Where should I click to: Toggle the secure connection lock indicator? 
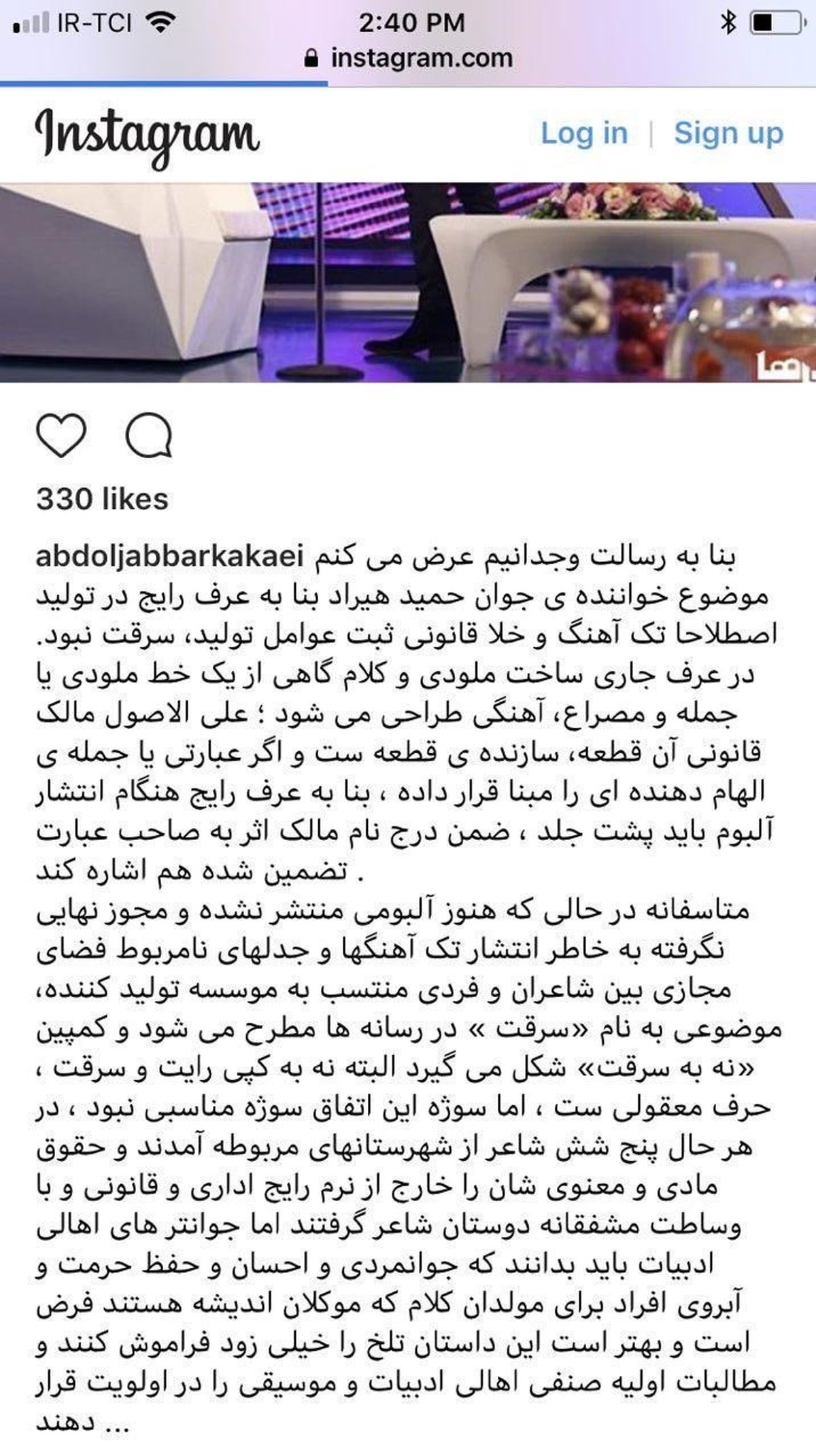(x=310, y=58)
